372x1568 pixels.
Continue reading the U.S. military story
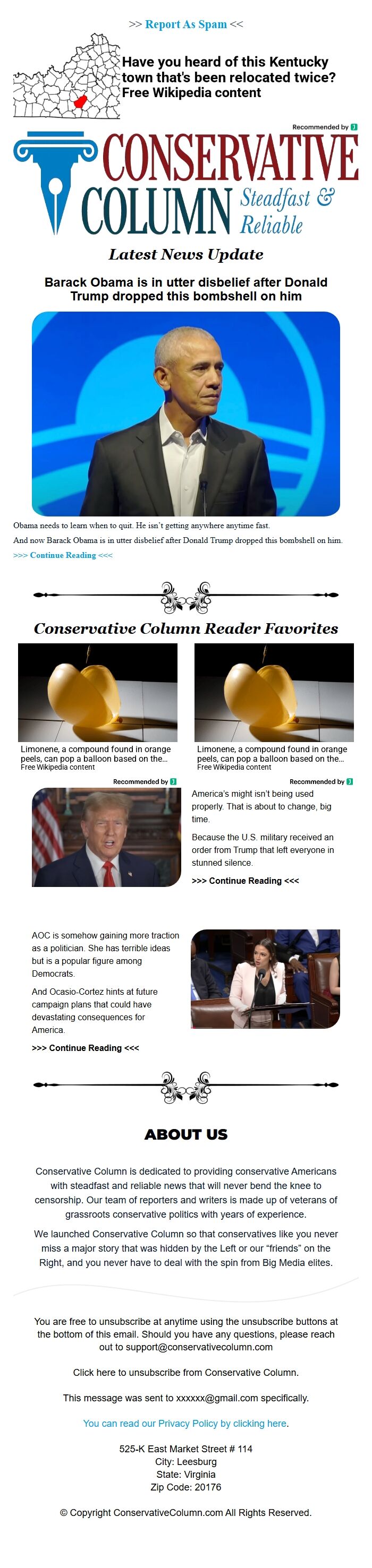pyautogui.click(x=245, y=881)
